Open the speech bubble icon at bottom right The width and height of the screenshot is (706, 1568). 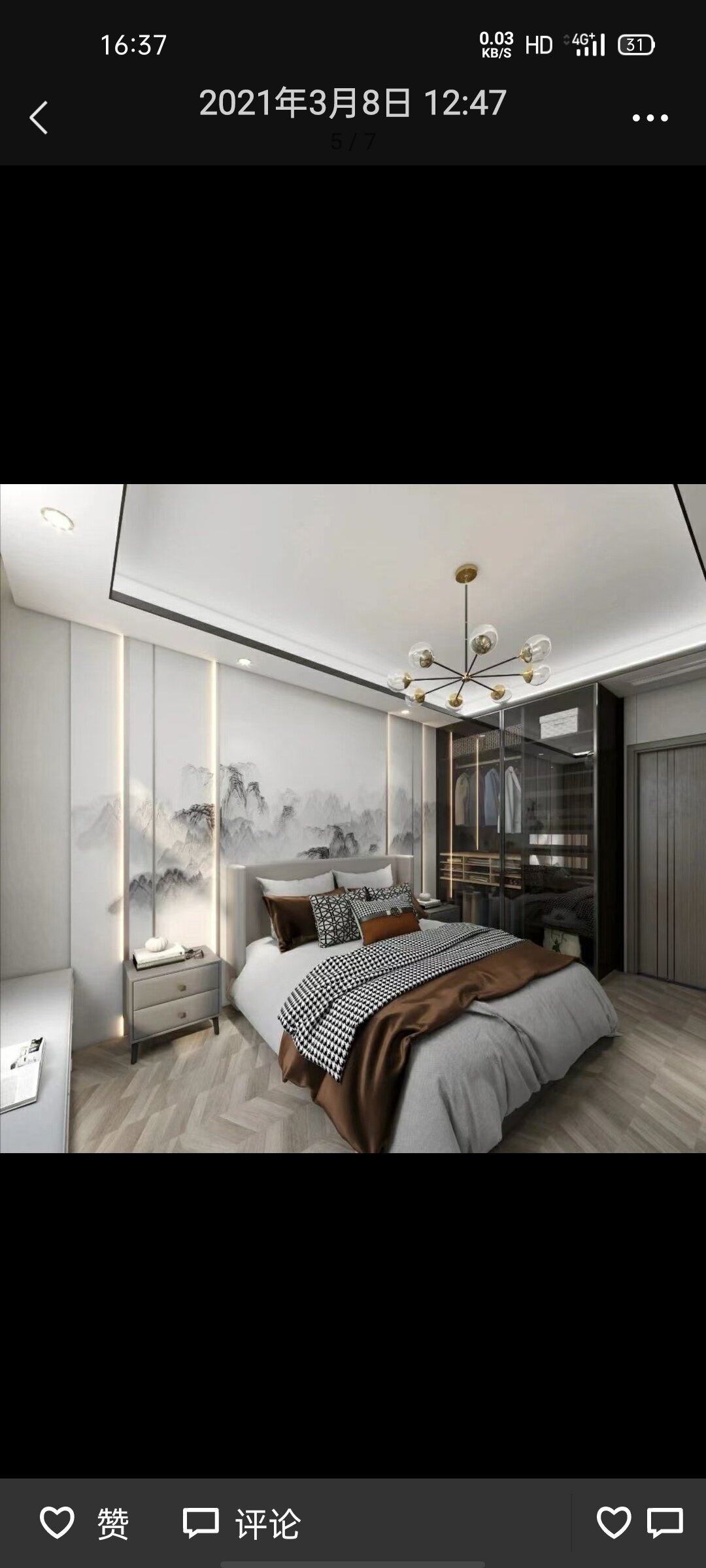665,1523
